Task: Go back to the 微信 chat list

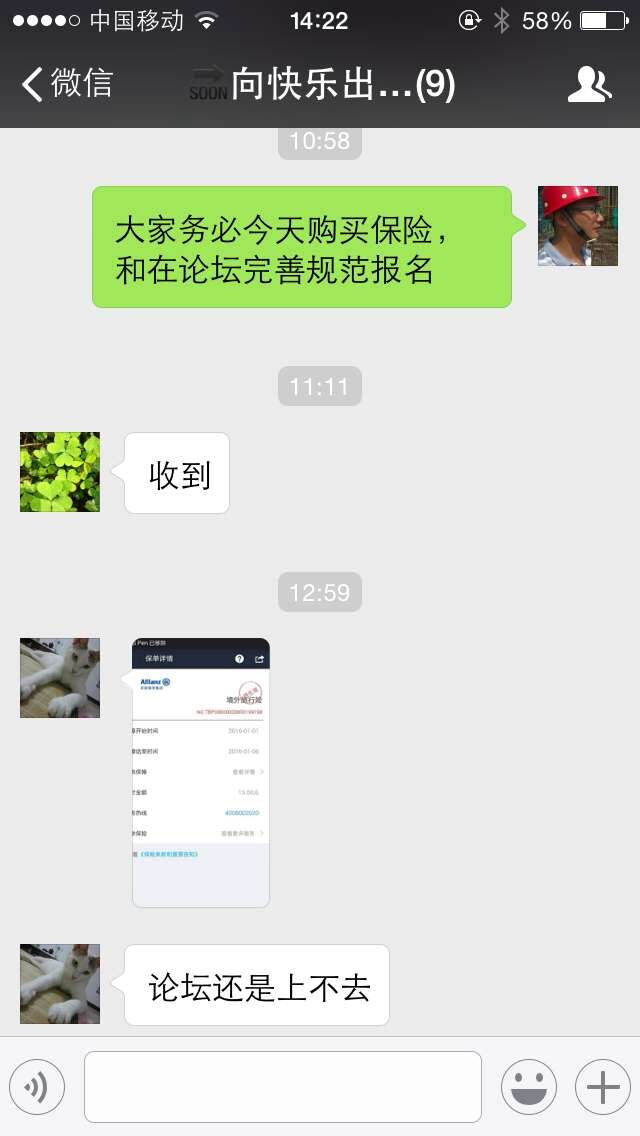Action: pos(66,84)
